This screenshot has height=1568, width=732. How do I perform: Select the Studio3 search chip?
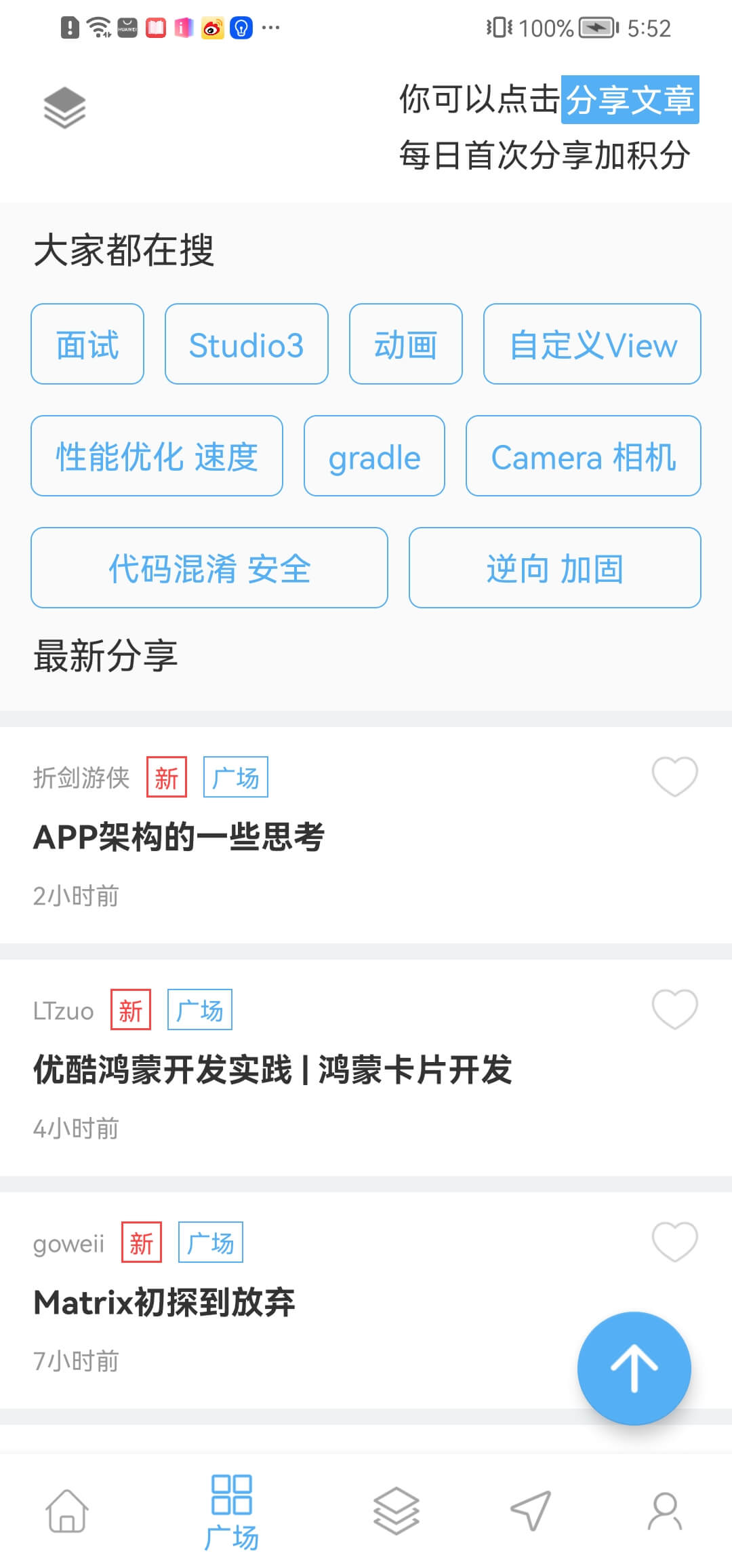click(247, 344)
